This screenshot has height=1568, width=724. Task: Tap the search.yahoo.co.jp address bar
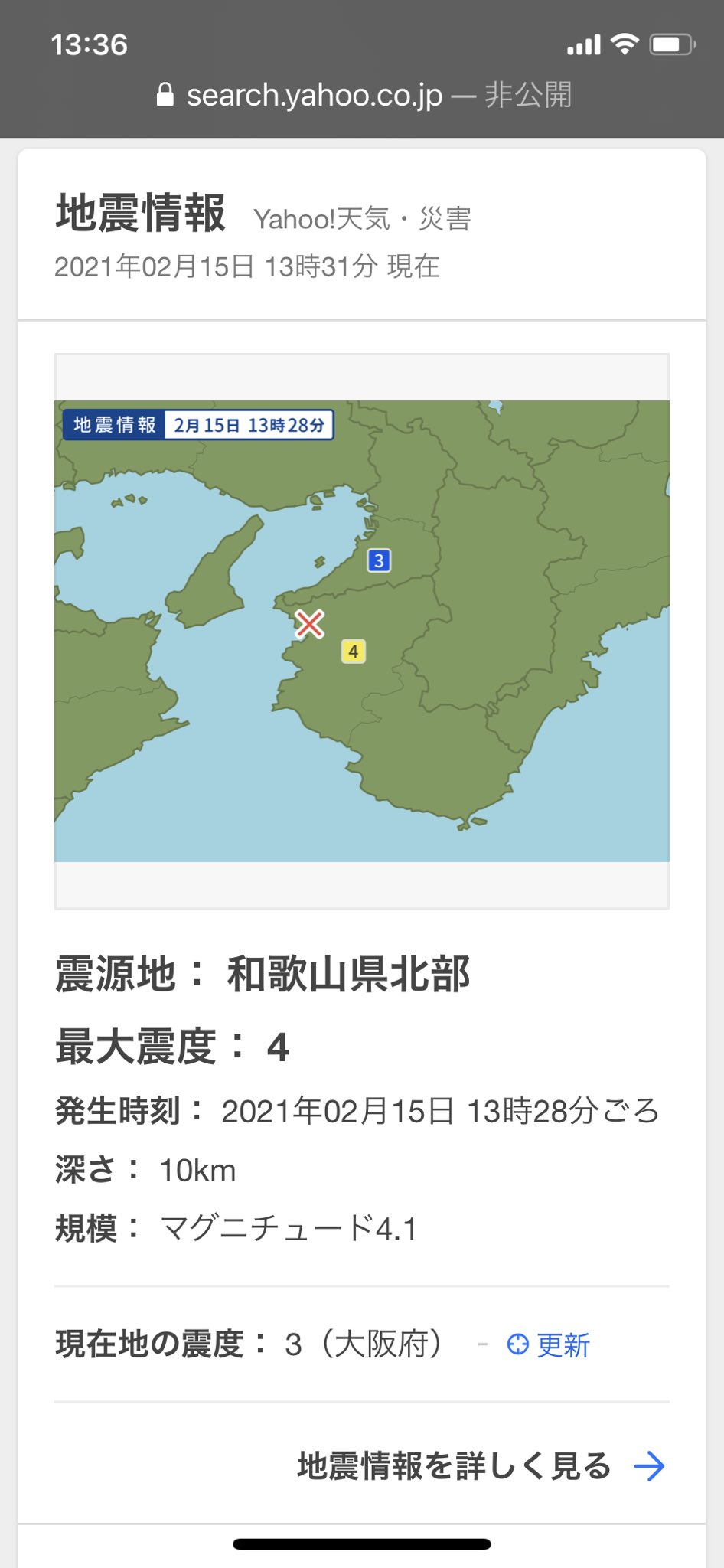click(364, 95)
